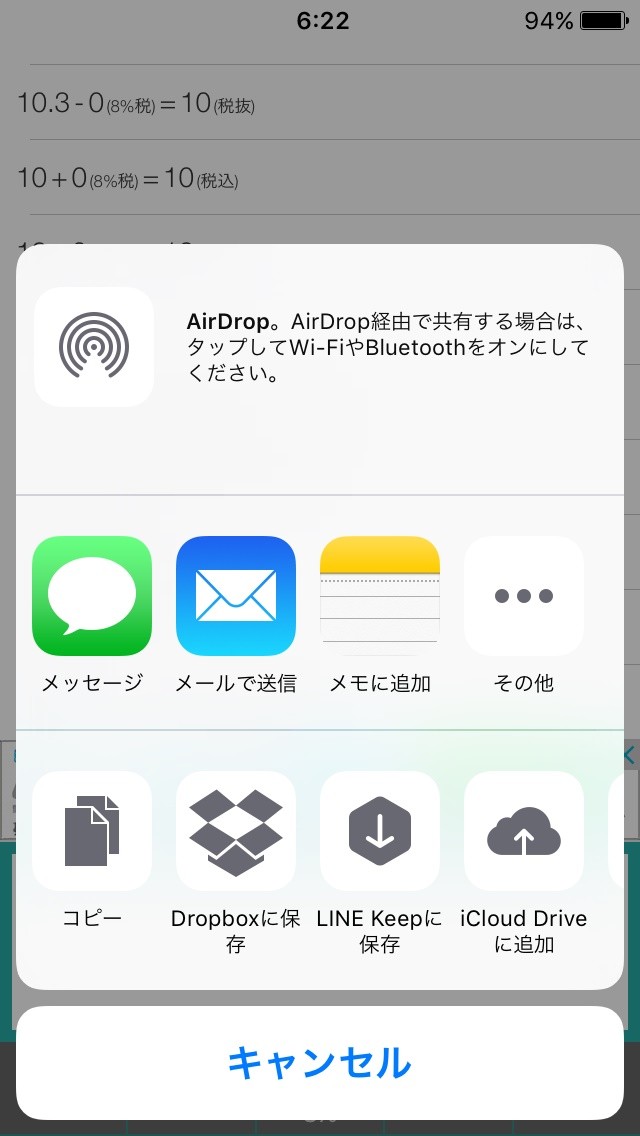Screen dimensions: 640x1136
Task: Tap AirDrop icon to enable sharing
Action: point(93,347)
